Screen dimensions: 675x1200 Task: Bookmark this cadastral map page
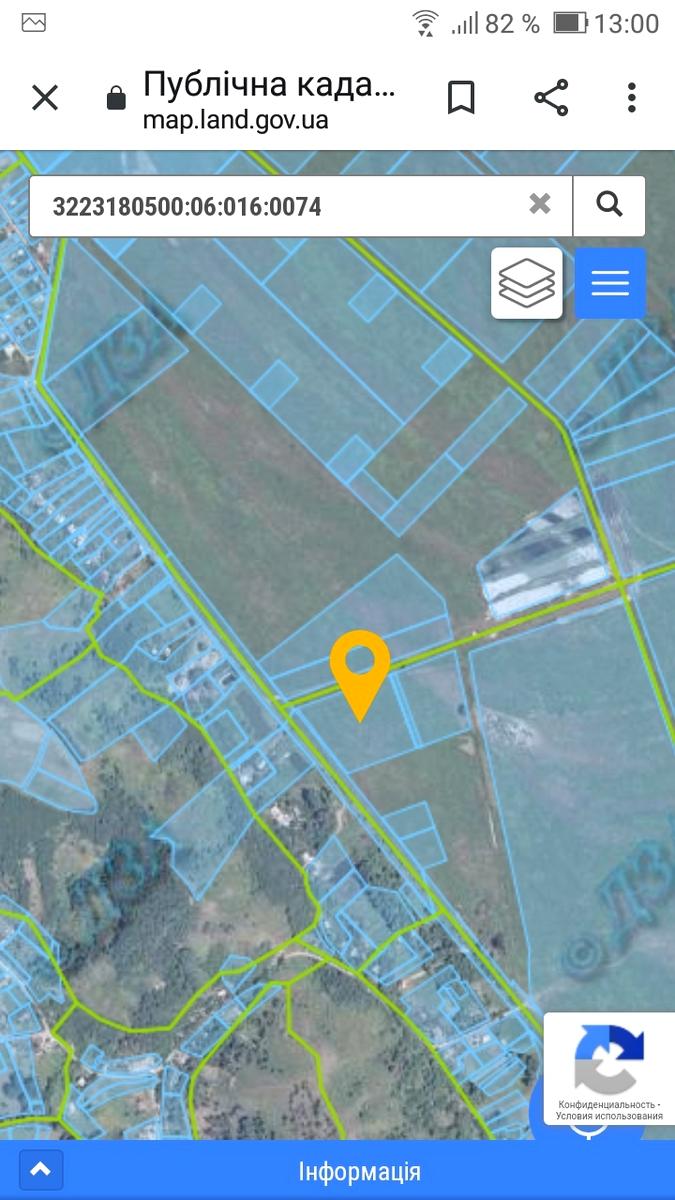tap(461, 98)
